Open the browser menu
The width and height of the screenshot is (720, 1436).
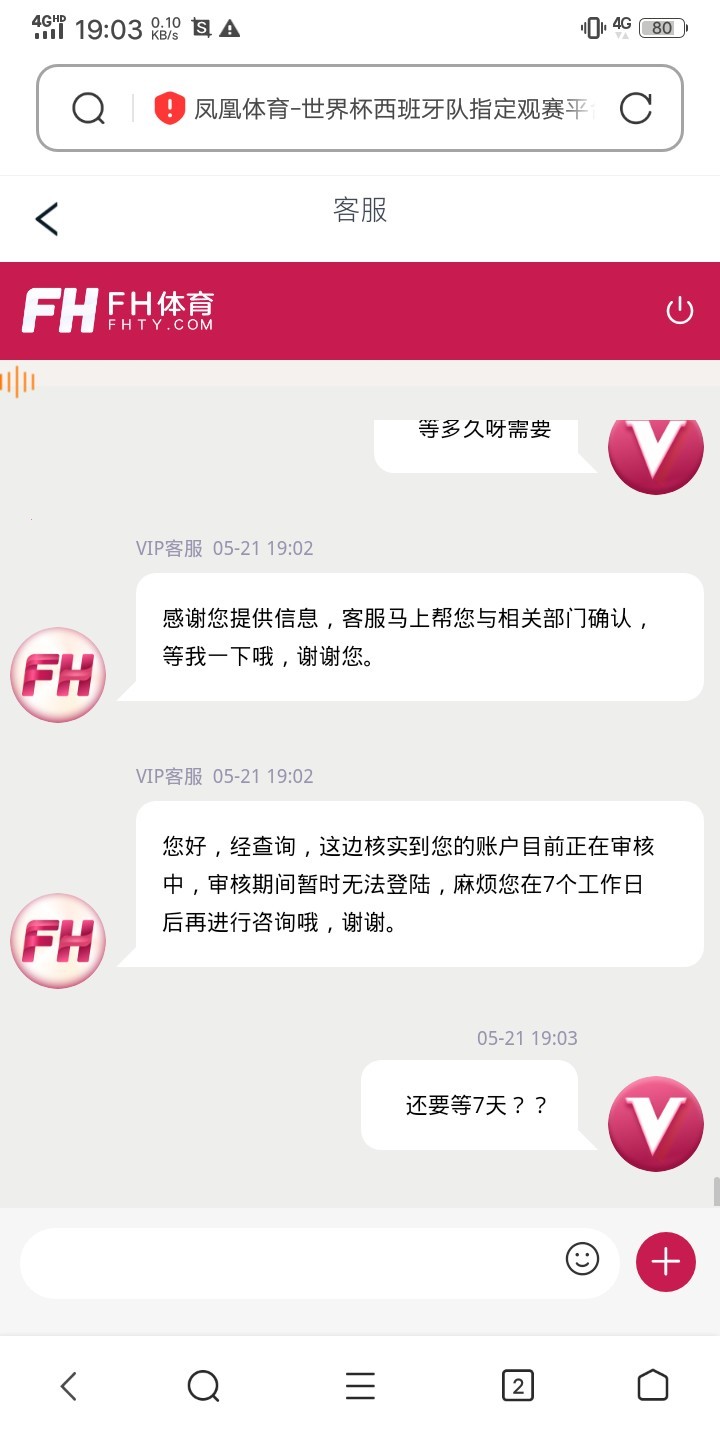pyautogui.click(x=360, y=1386)
